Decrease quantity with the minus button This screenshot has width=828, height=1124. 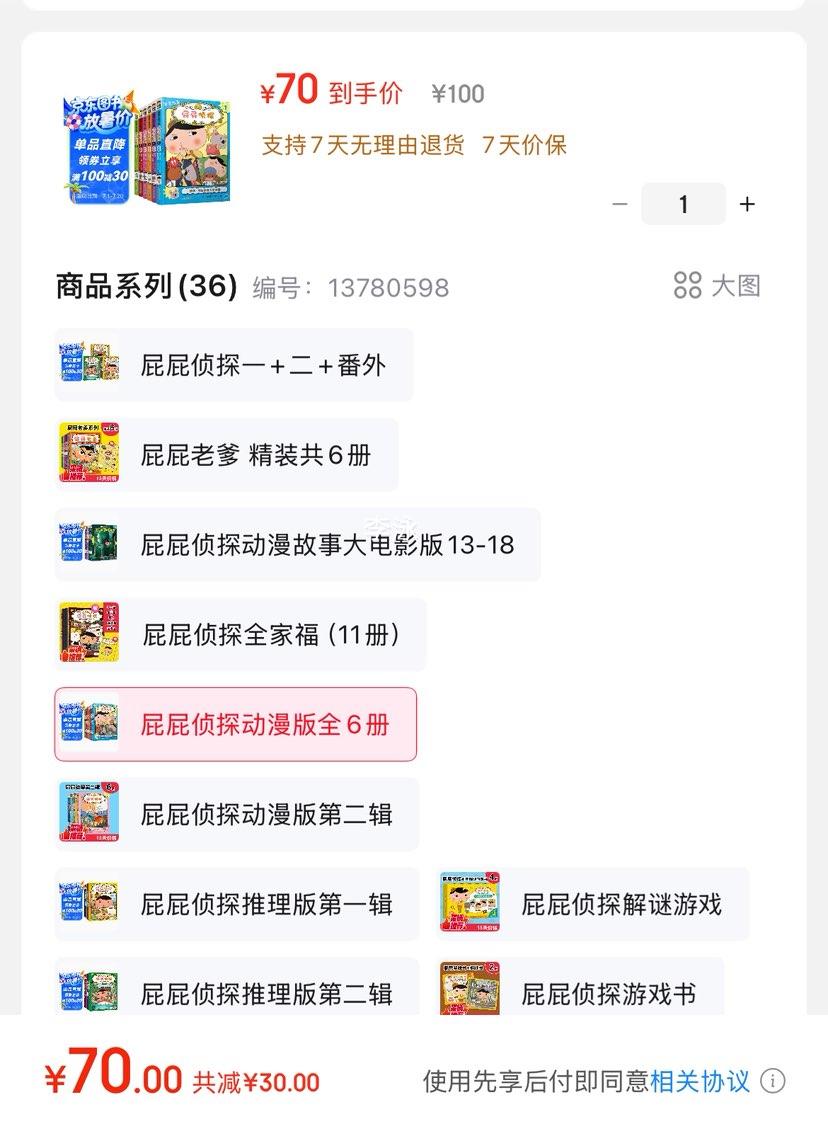(620, 203)
